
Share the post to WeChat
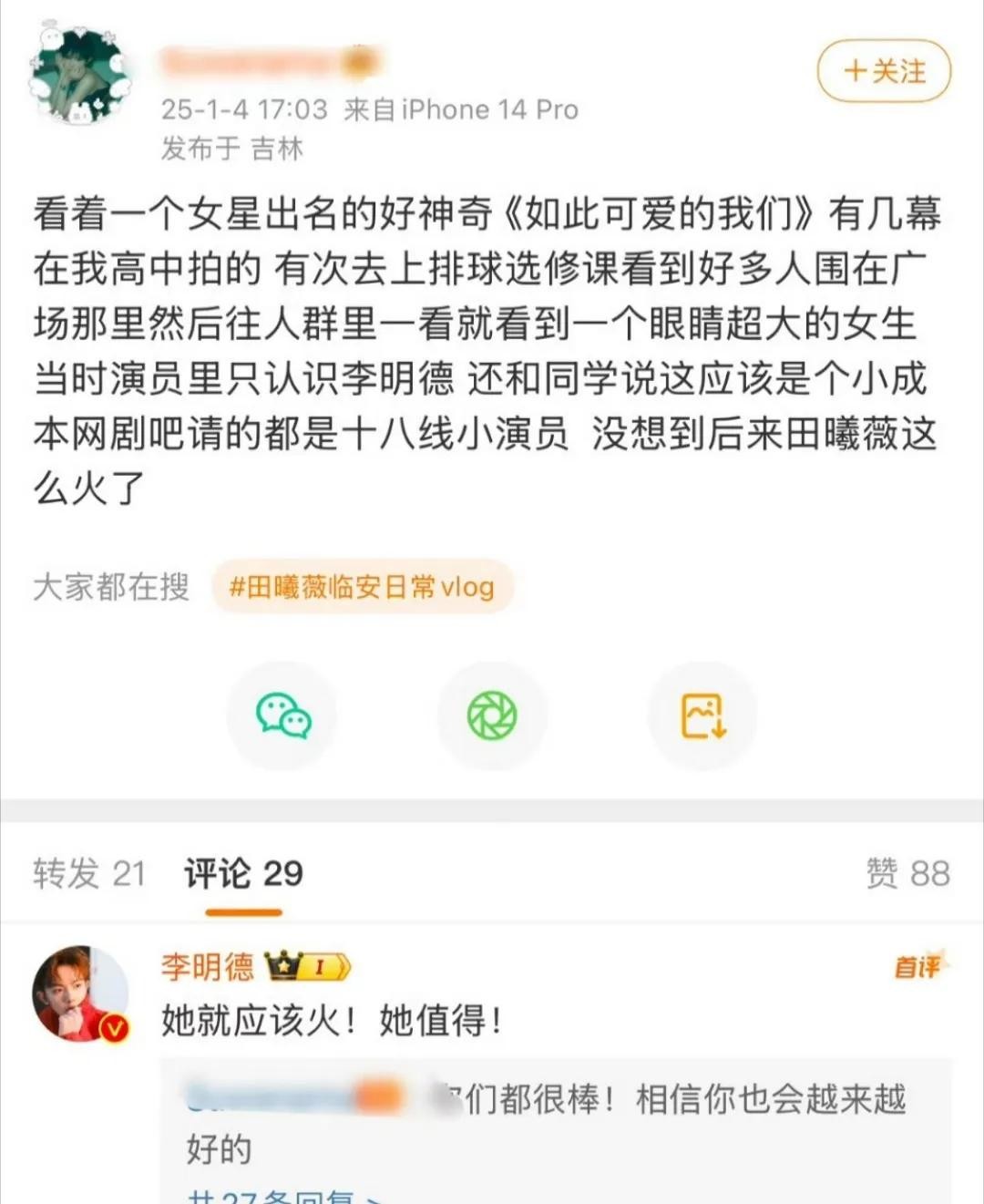point(282,715)
